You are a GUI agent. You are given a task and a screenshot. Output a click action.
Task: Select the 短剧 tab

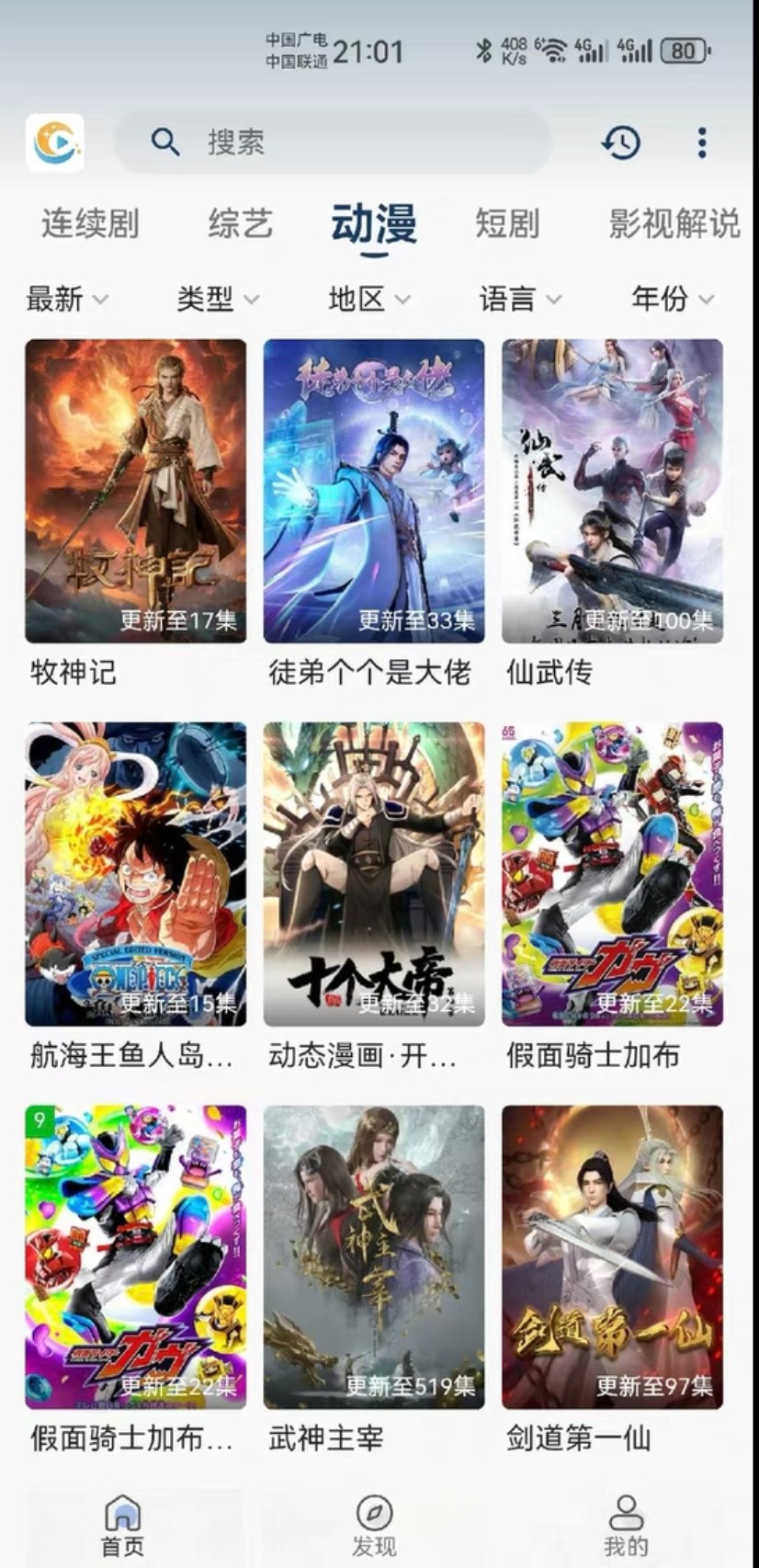point(507,223)
